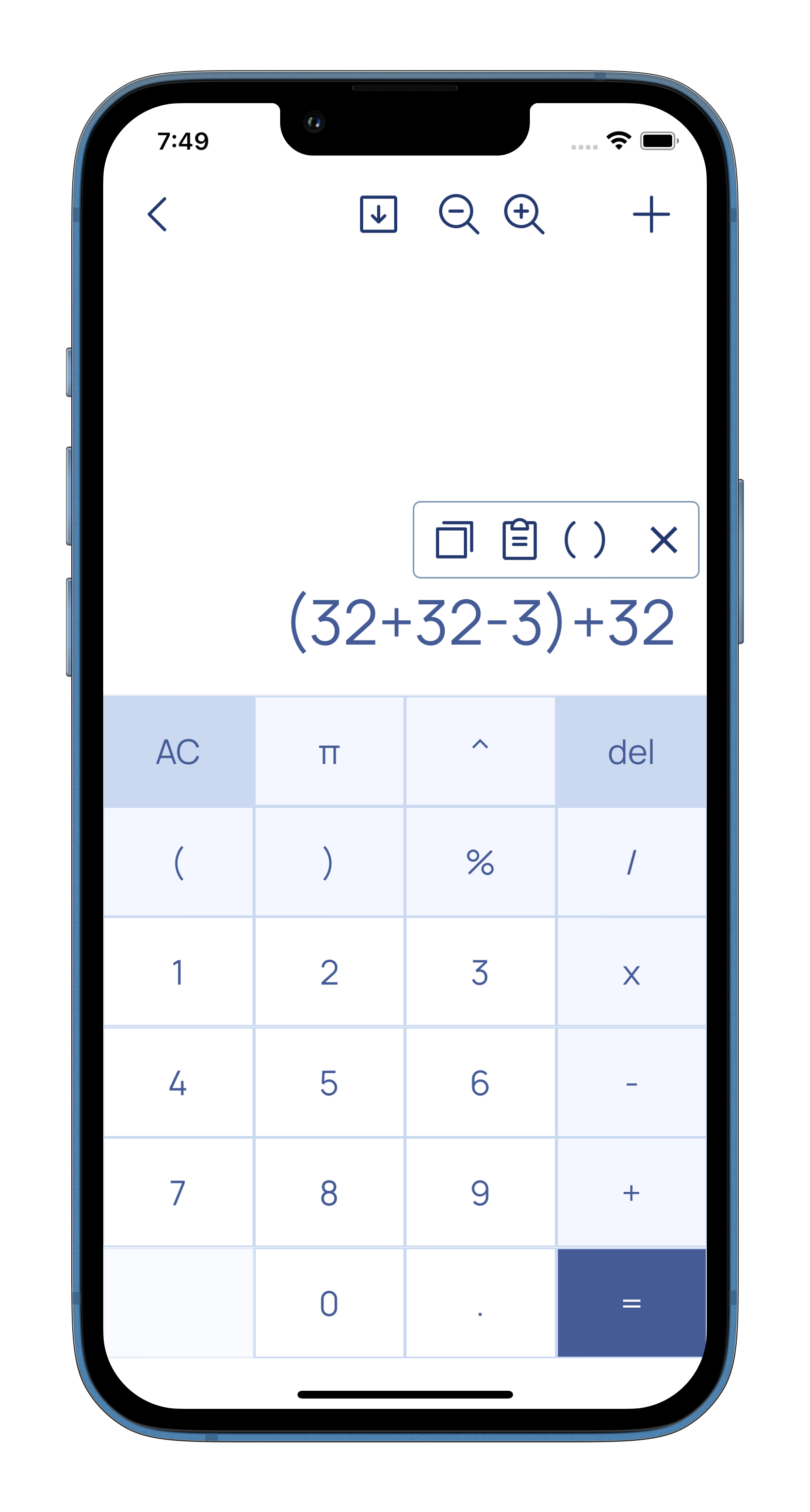
Task: Tap the multiplication x key
Action: (631, 973)
